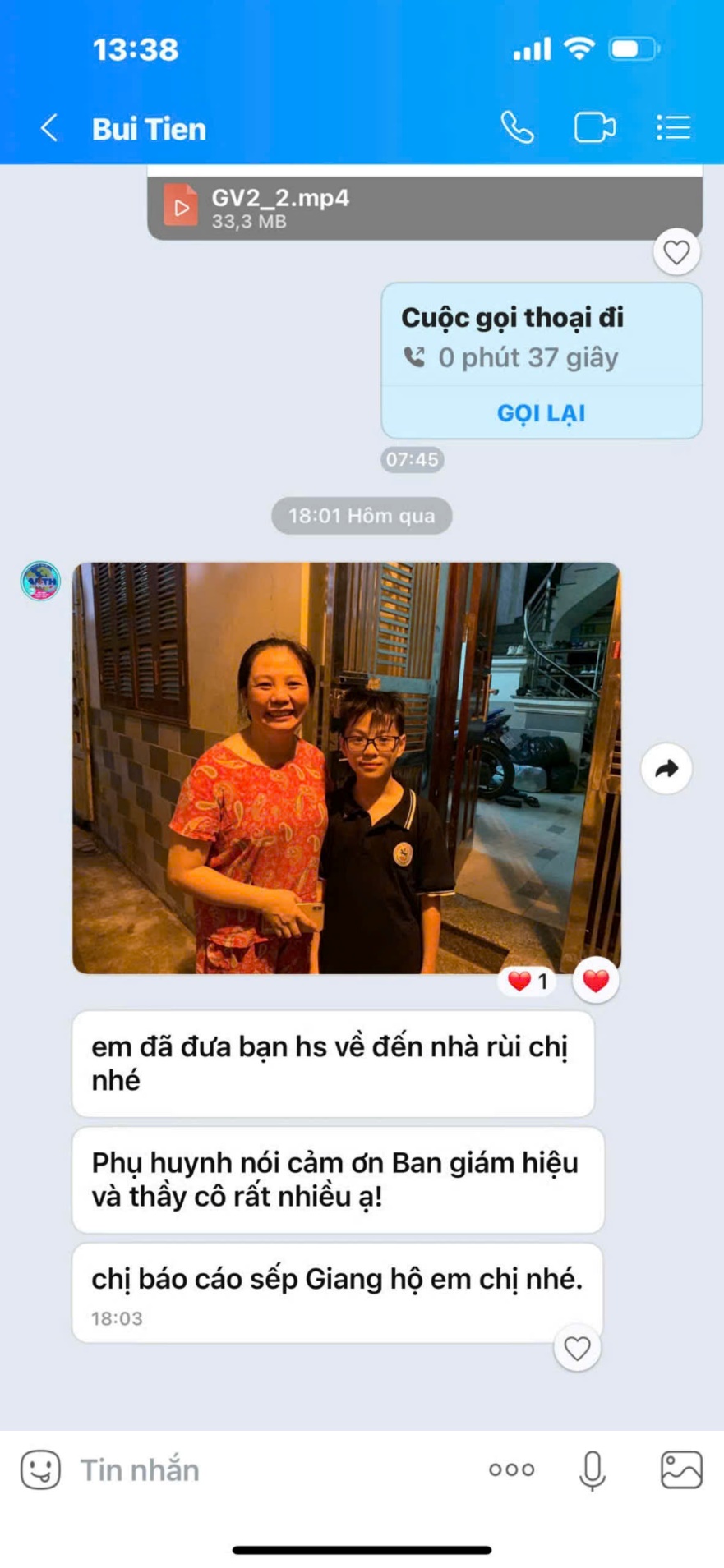Record a voice message
This screenshot has height=1568, width=724.
click(592, 1470)
